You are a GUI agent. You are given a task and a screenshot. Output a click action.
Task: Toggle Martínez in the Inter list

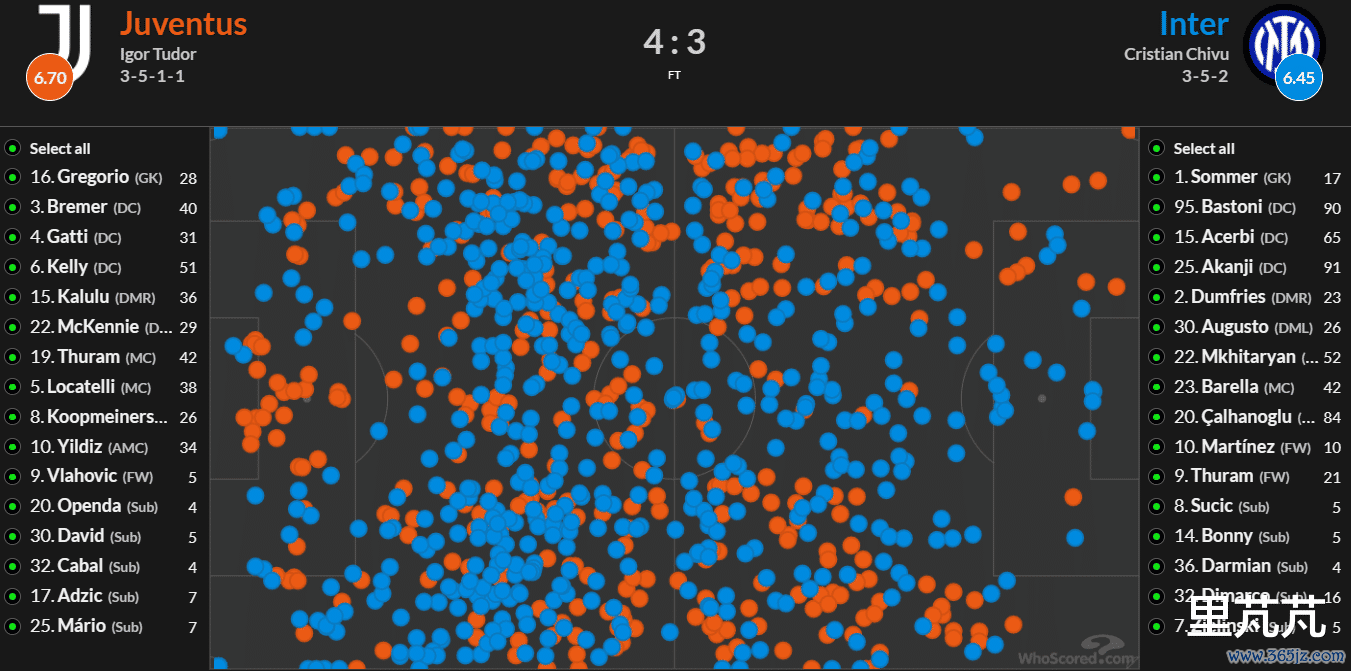pos(1157,446)
